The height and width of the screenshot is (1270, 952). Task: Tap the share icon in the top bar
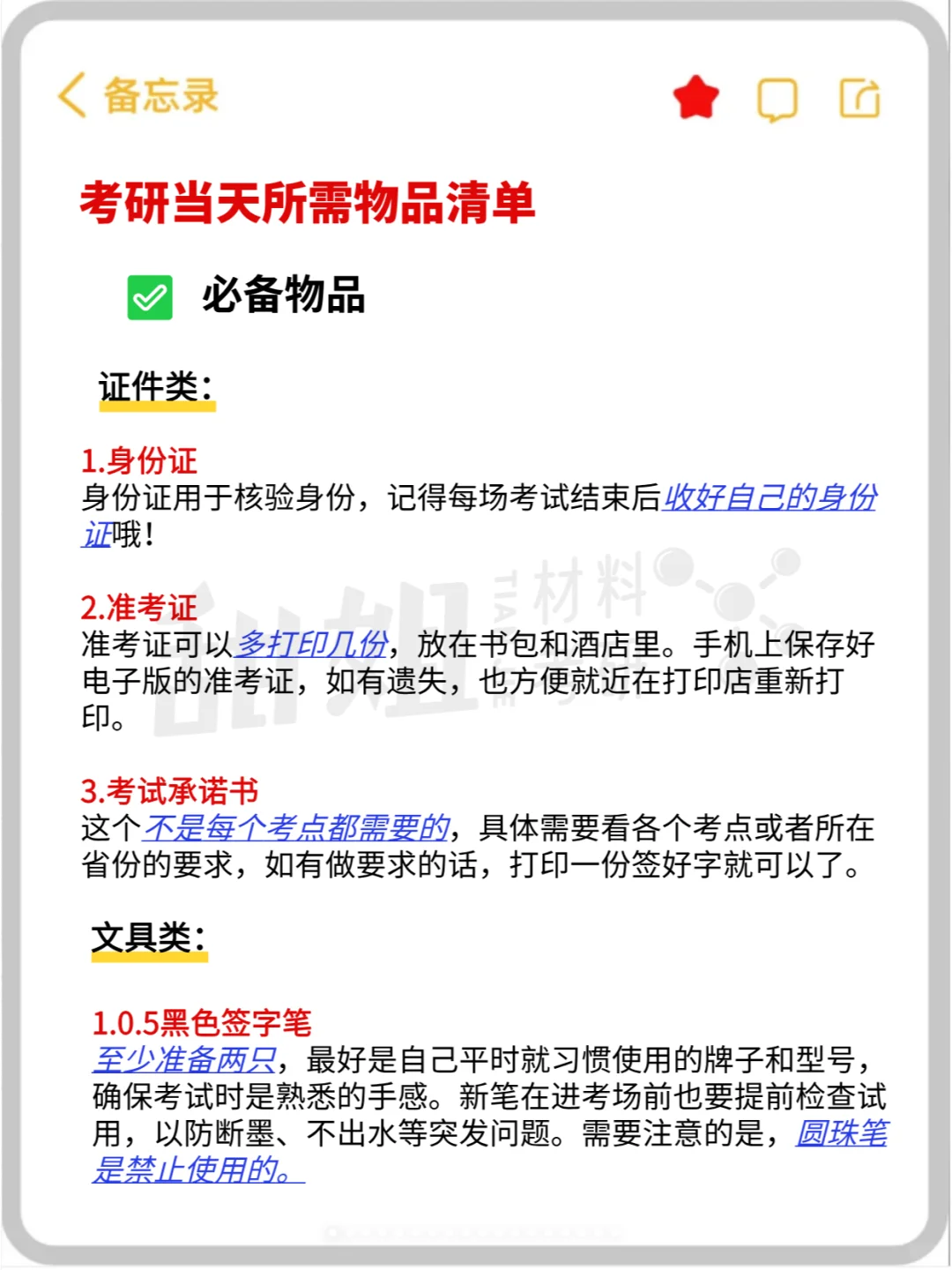[859, 100]
